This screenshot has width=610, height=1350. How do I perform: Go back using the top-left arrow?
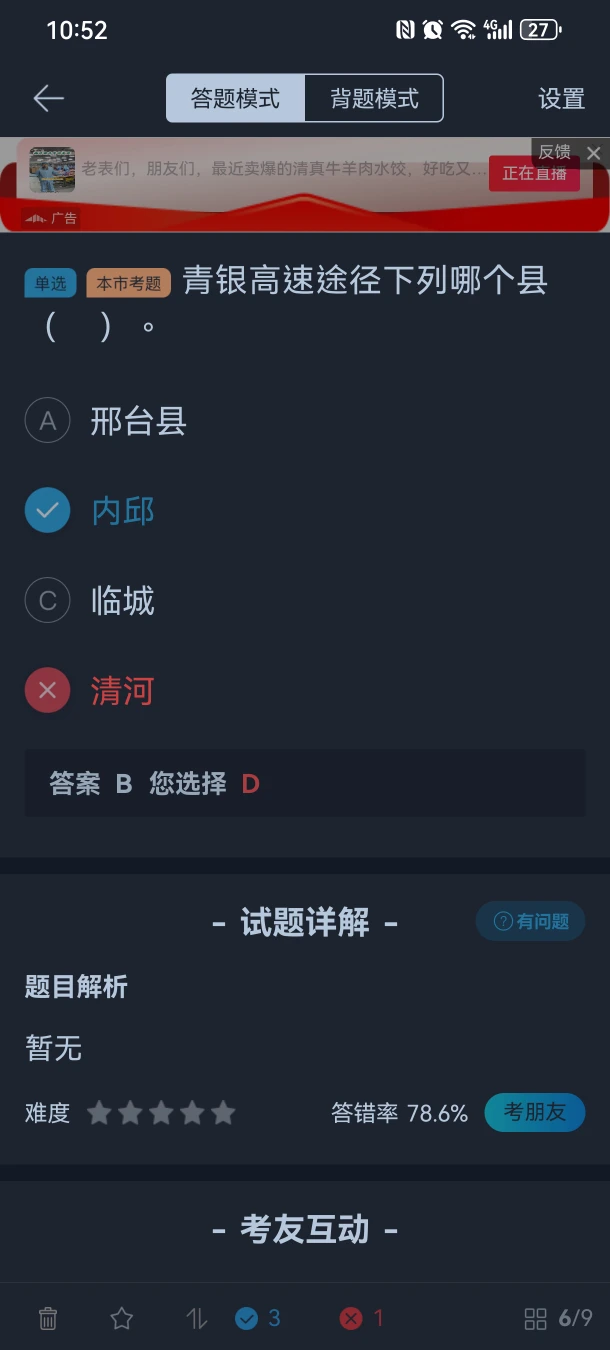(48, 98)
